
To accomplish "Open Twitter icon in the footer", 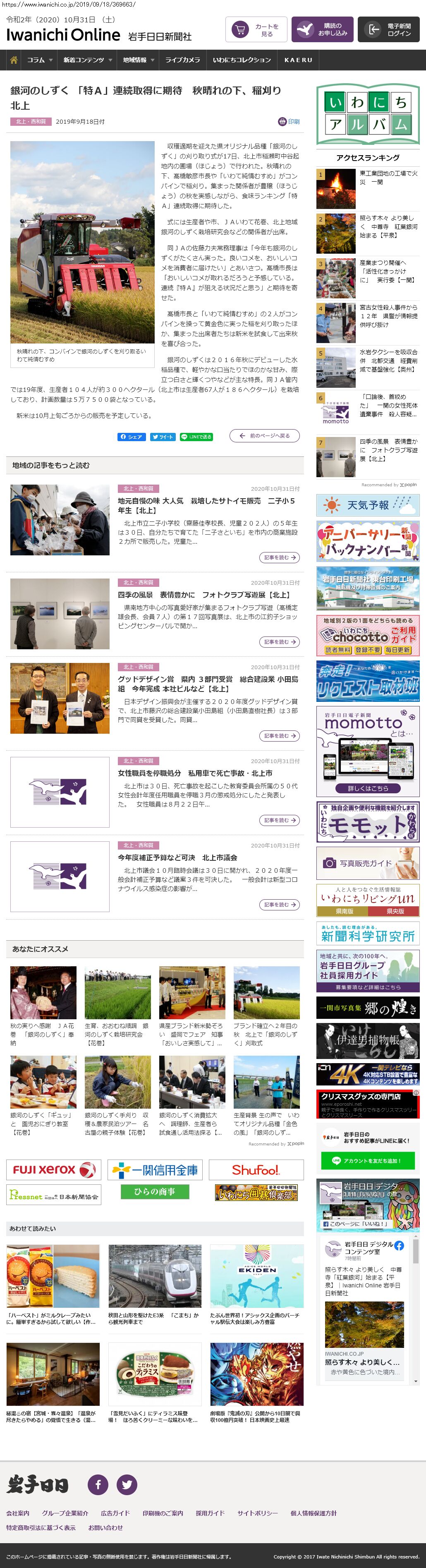I will 127,1484.
